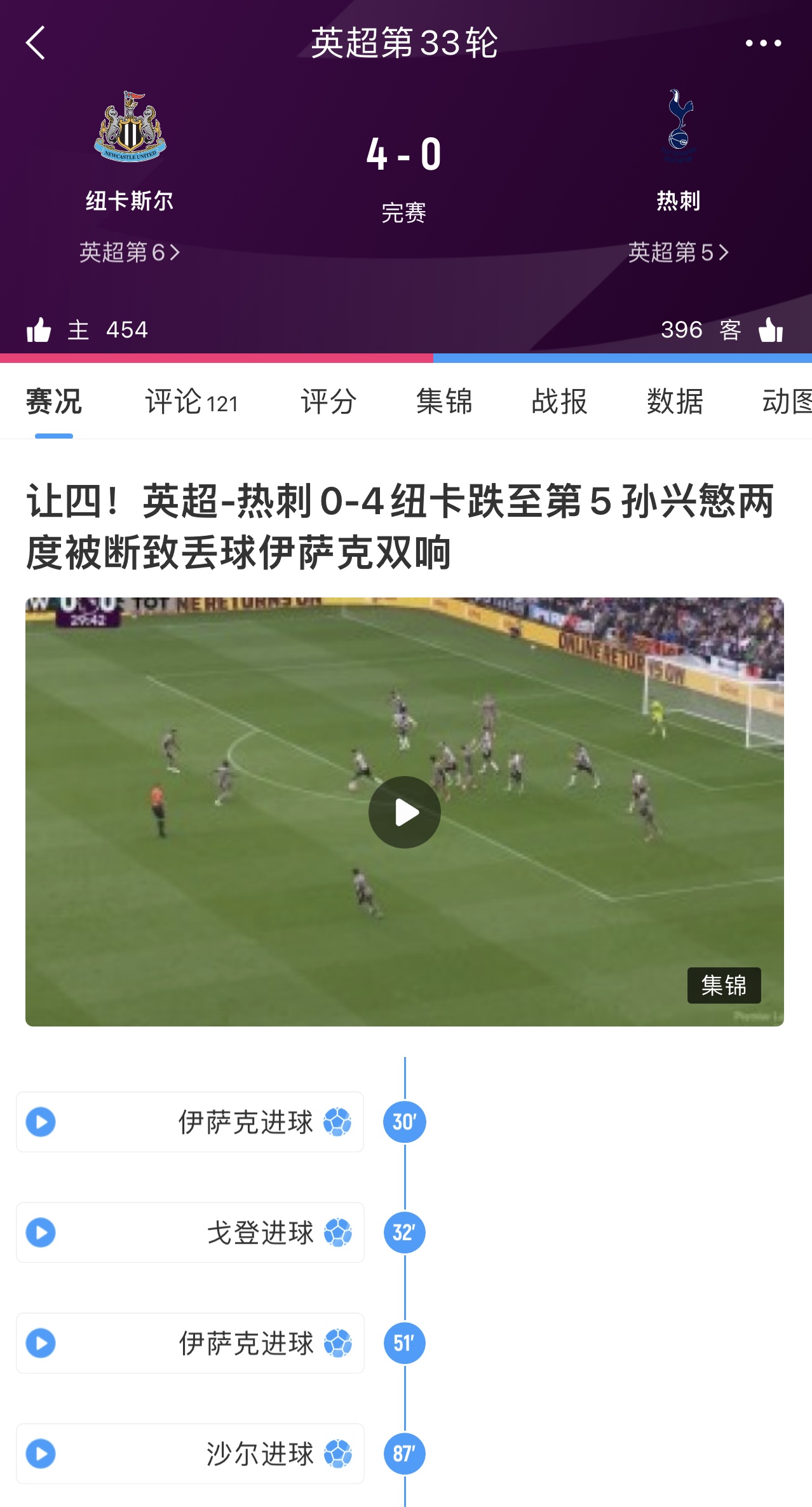Screen dimensions: 812x1507
Task: Go back with the top-left arrow
Action: click(x=36, y=43)
